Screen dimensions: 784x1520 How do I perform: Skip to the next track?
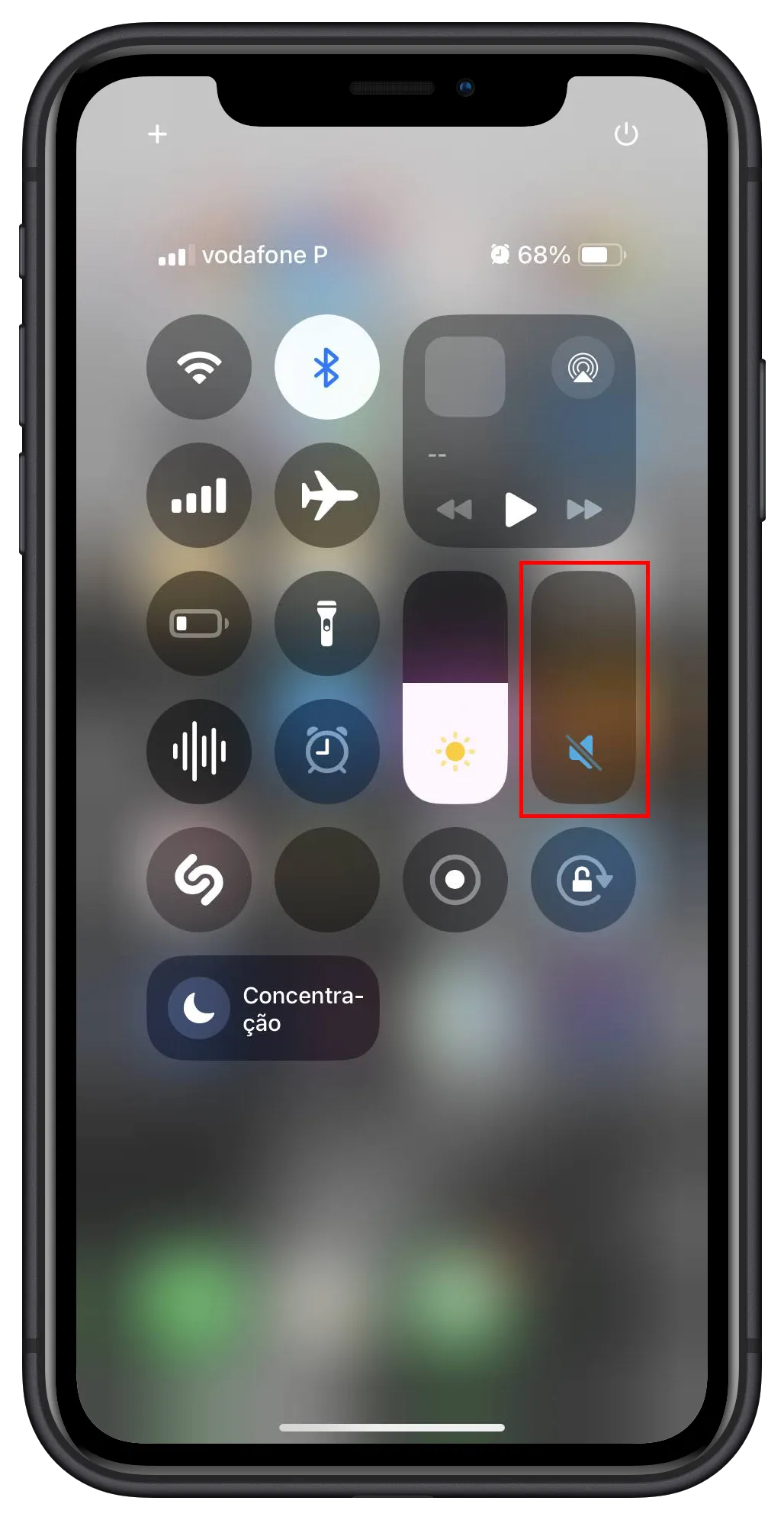coord(584,509)
